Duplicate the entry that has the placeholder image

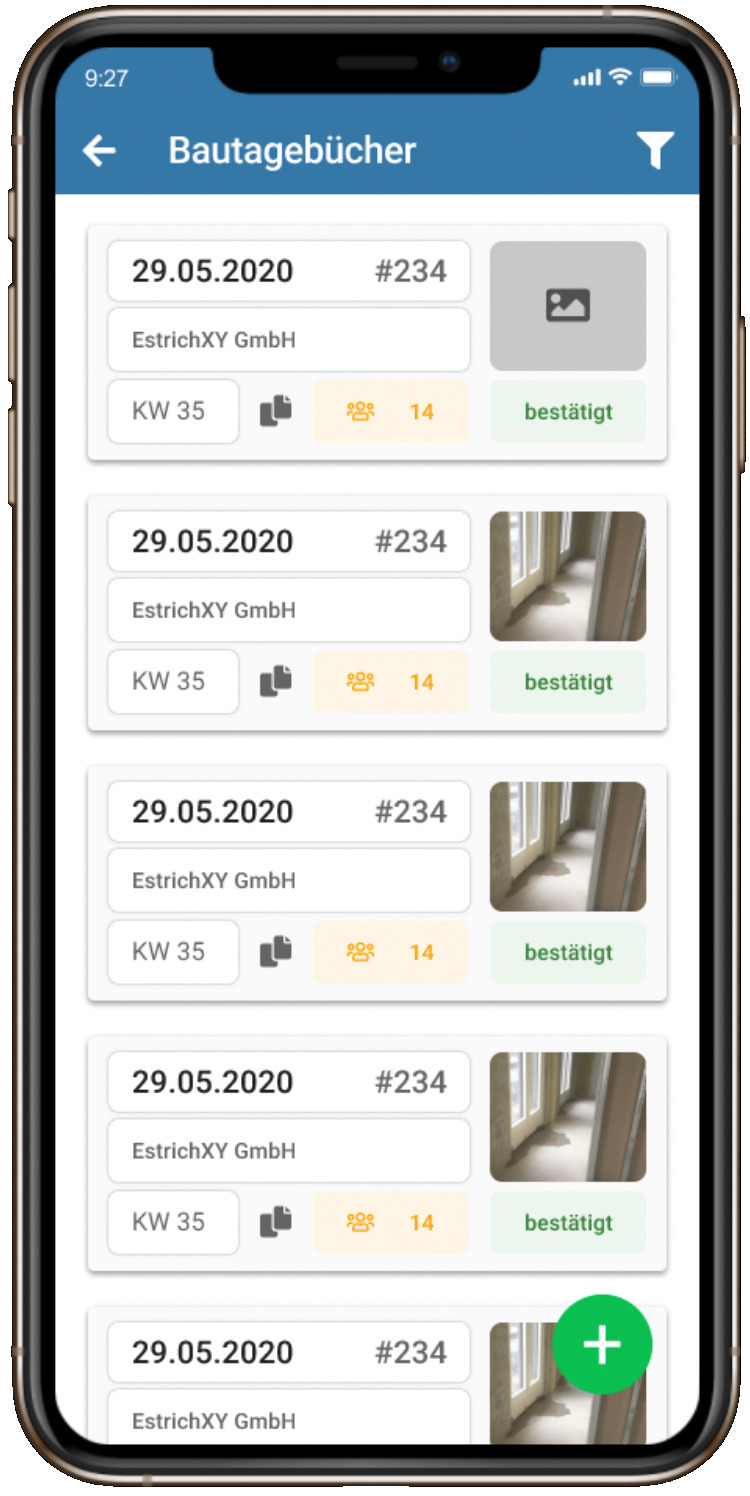[x=276, y=411]
